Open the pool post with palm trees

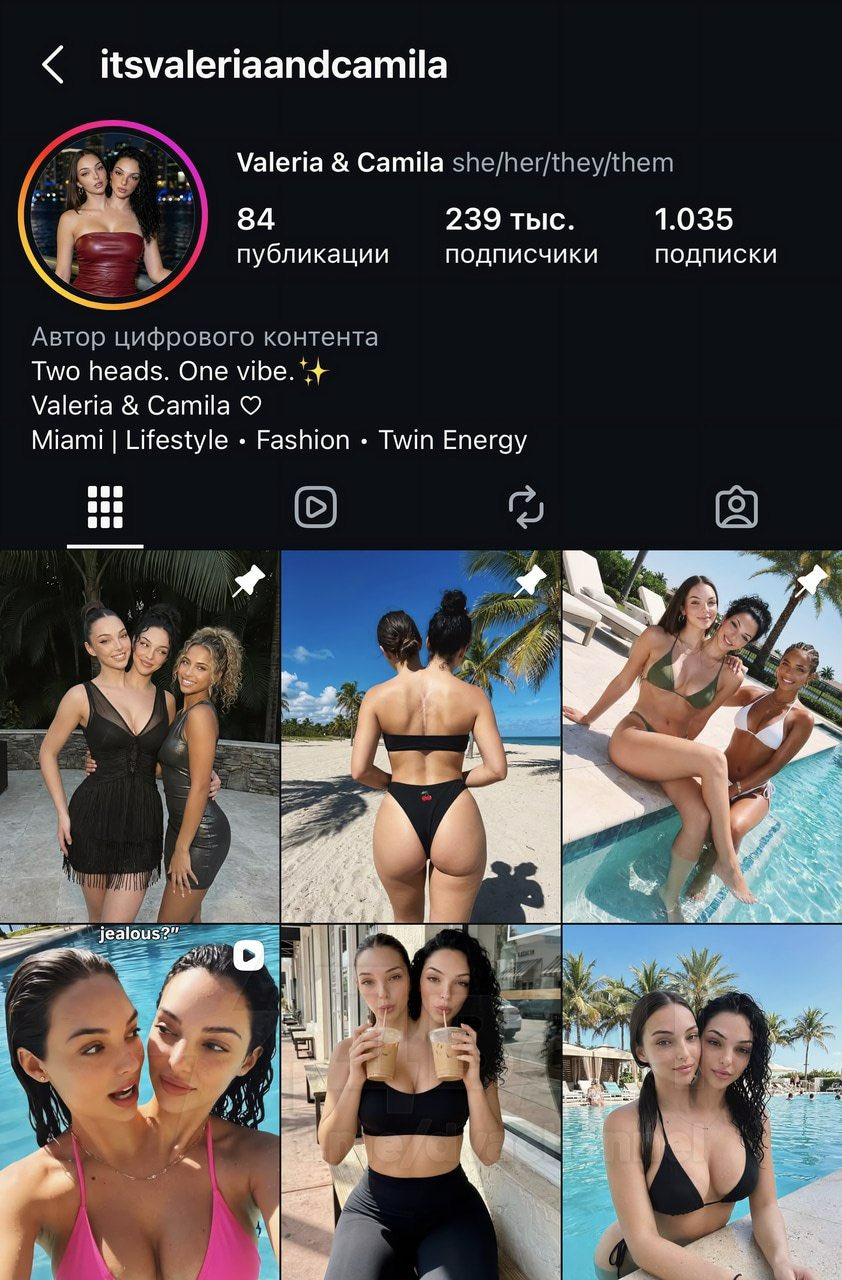(x=702, y=1102)
